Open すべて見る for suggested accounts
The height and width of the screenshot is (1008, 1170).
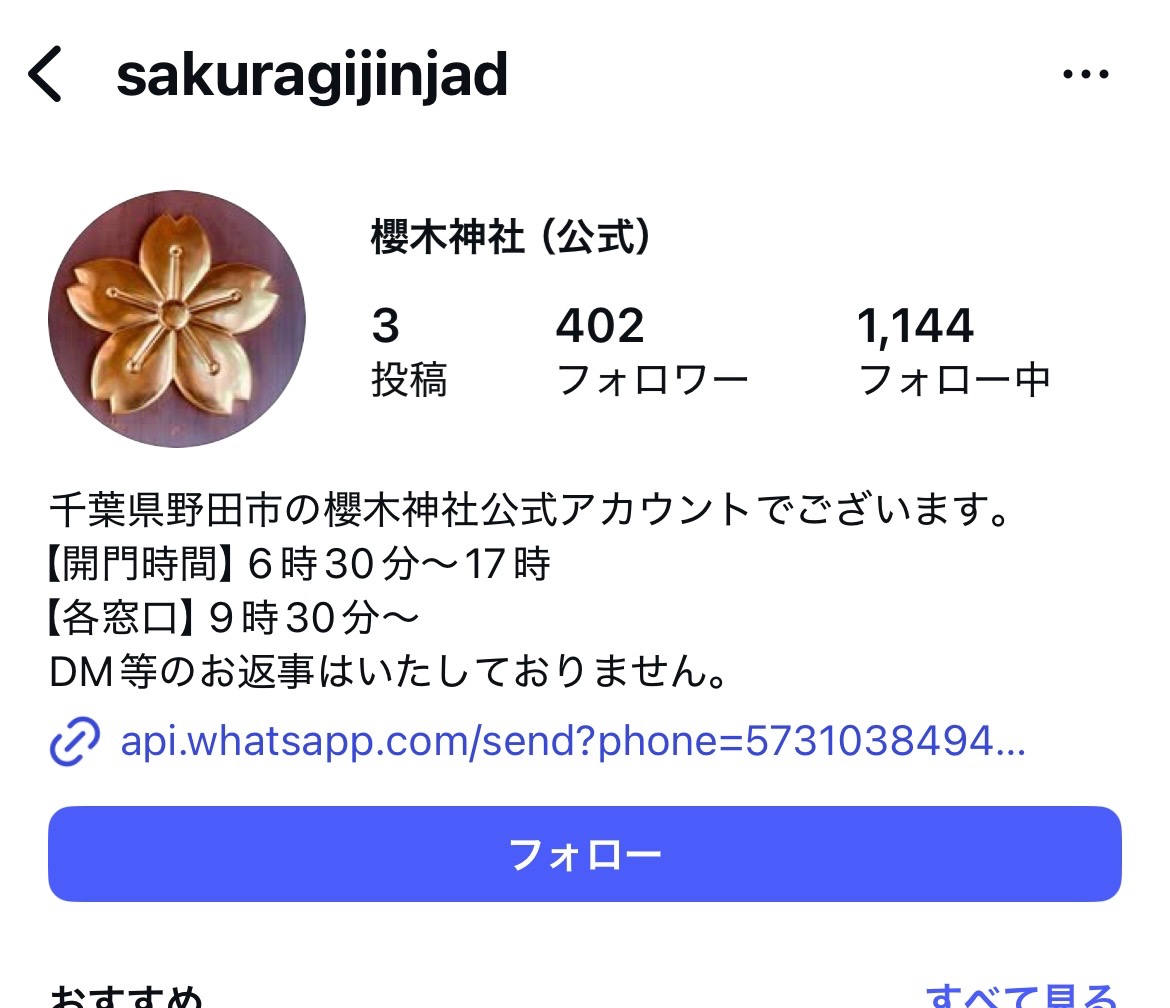1020,996
